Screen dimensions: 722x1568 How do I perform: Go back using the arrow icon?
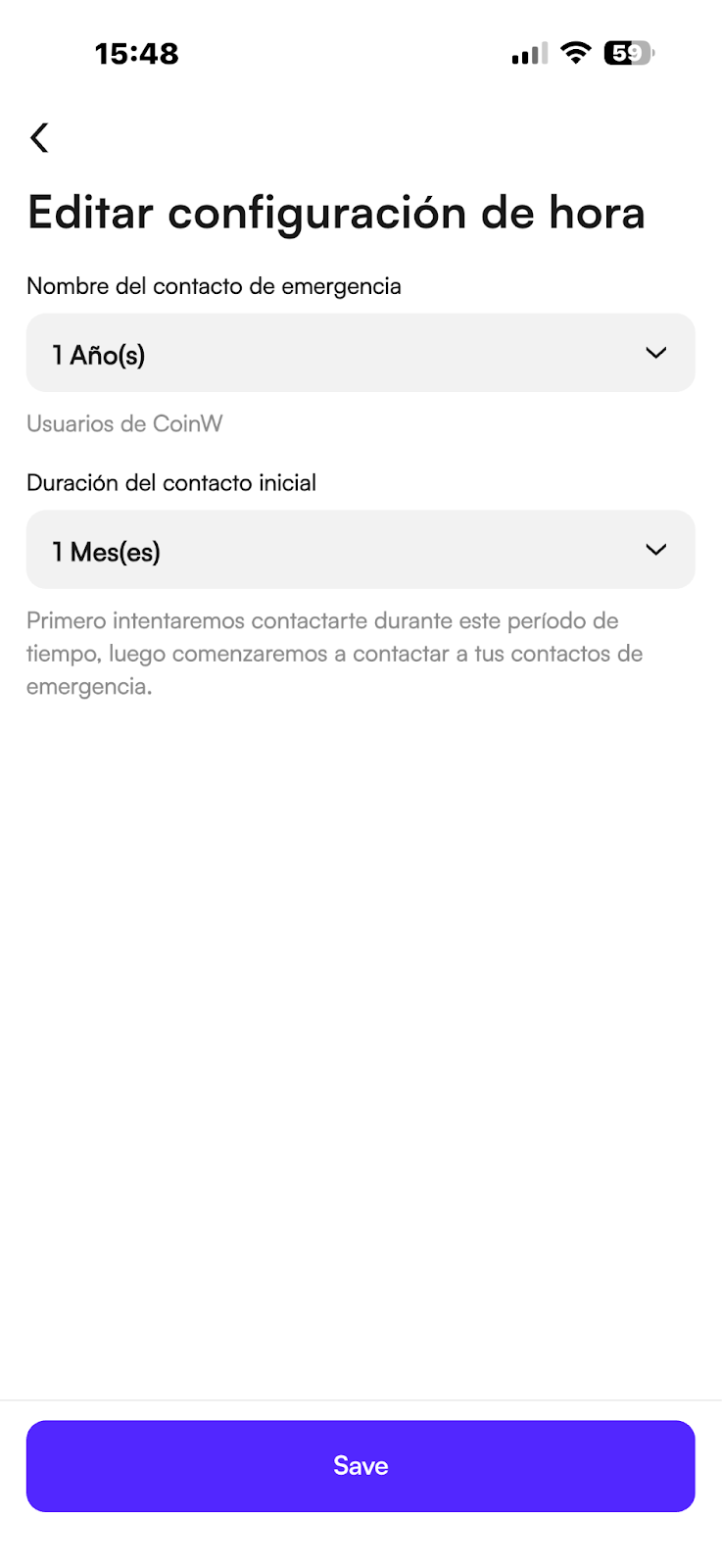pos(39,137)
